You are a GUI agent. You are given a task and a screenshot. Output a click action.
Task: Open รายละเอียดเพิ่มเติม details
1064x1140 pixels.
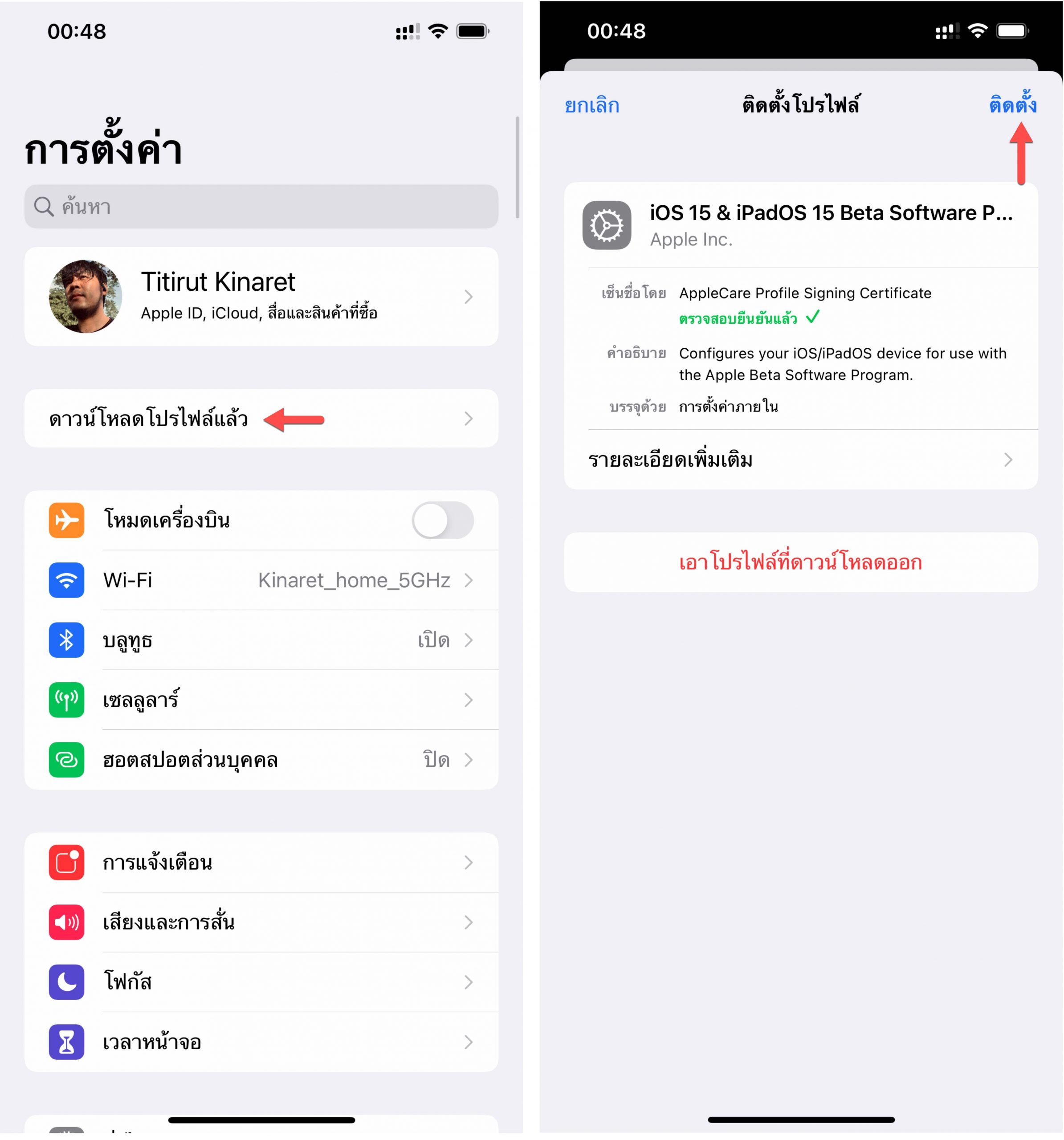pos(800,460)
